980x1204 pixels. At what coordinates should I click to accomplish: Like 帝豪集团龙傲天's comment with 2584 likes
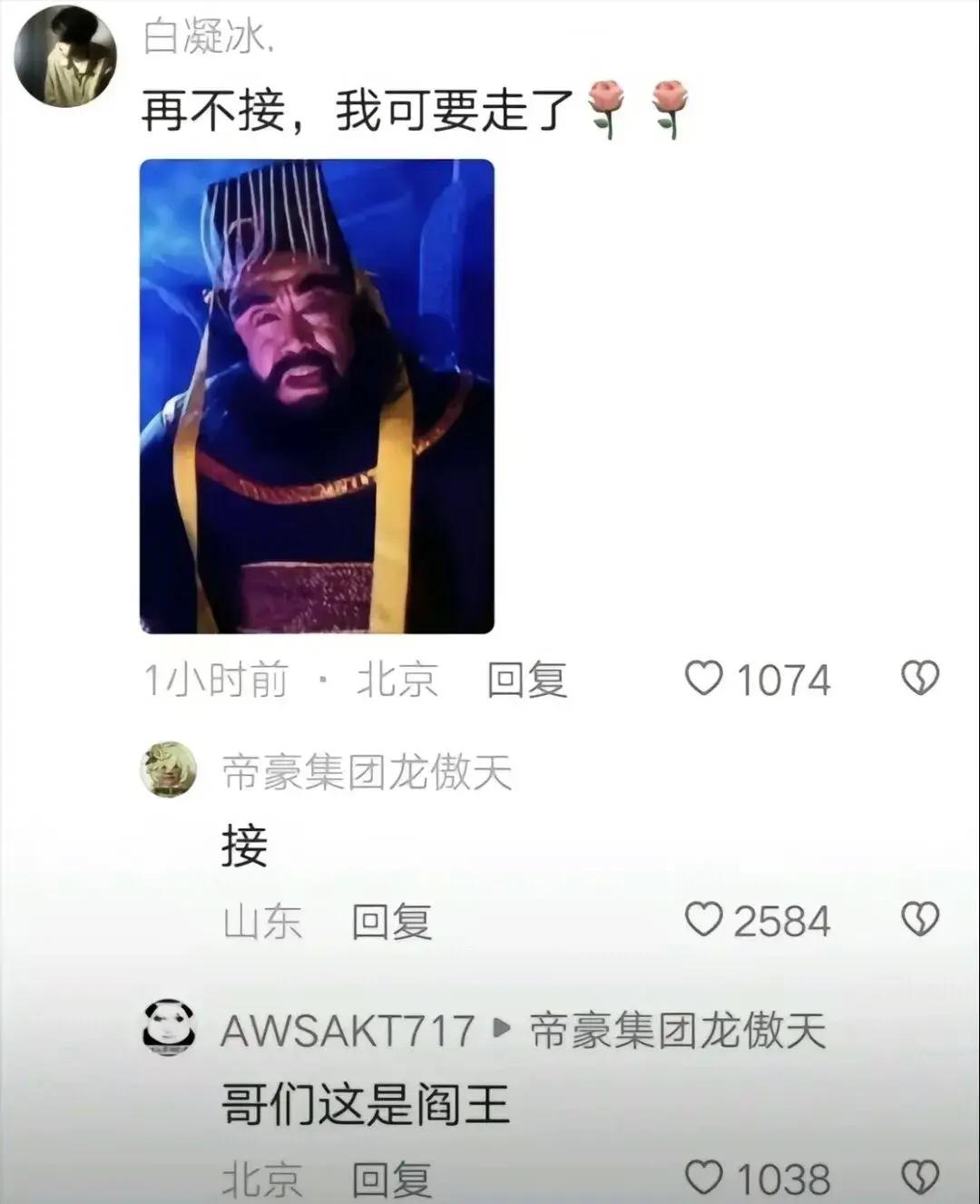coord(704,920)
